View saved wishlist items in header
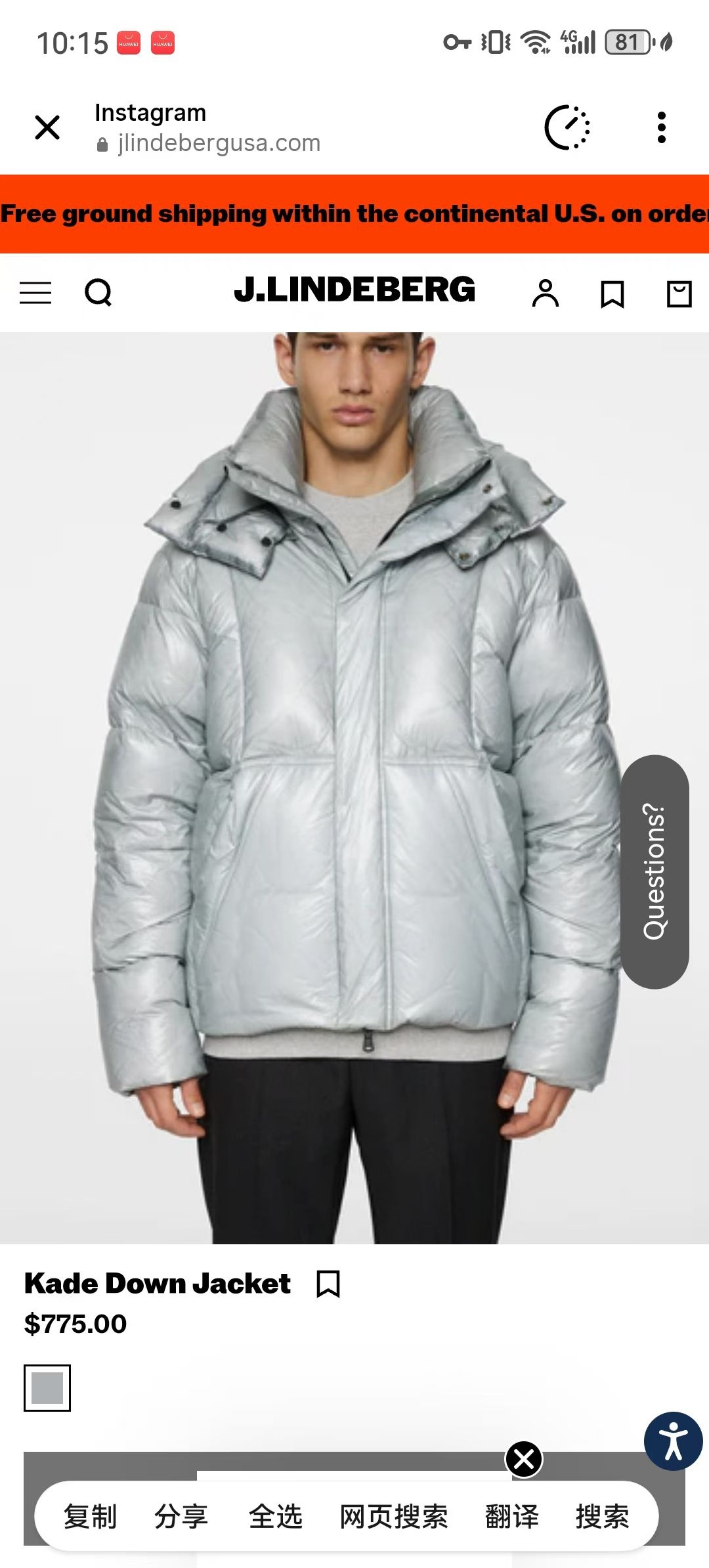Screen dimensions: 709x1568 tap(612, 294)
